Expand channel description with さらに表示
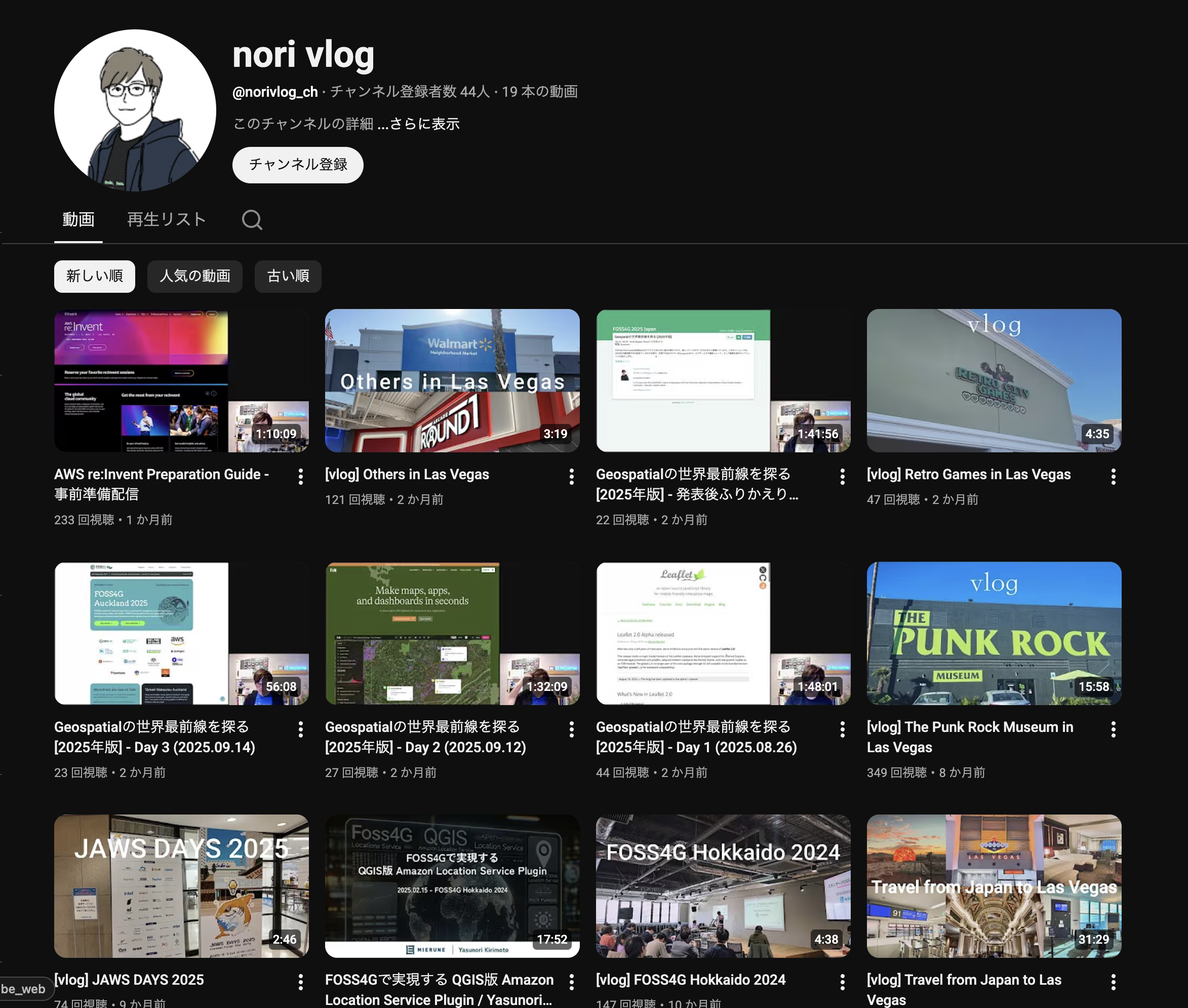The height and width of the screenshot is (1008, 1188). pos(424,124)
